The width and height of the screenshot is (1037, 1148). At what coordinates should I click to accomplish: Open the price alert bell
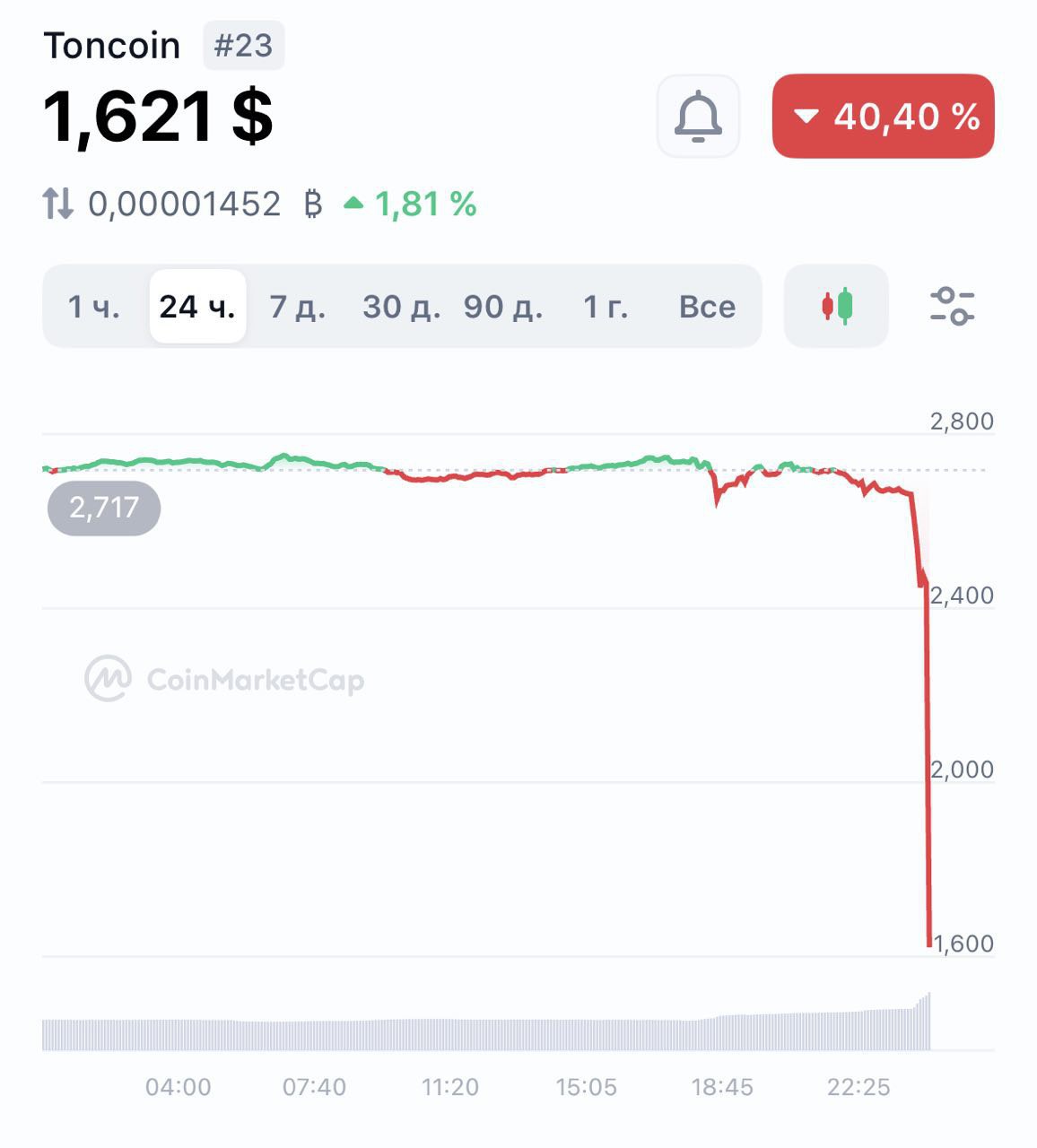tap(698, 117)
